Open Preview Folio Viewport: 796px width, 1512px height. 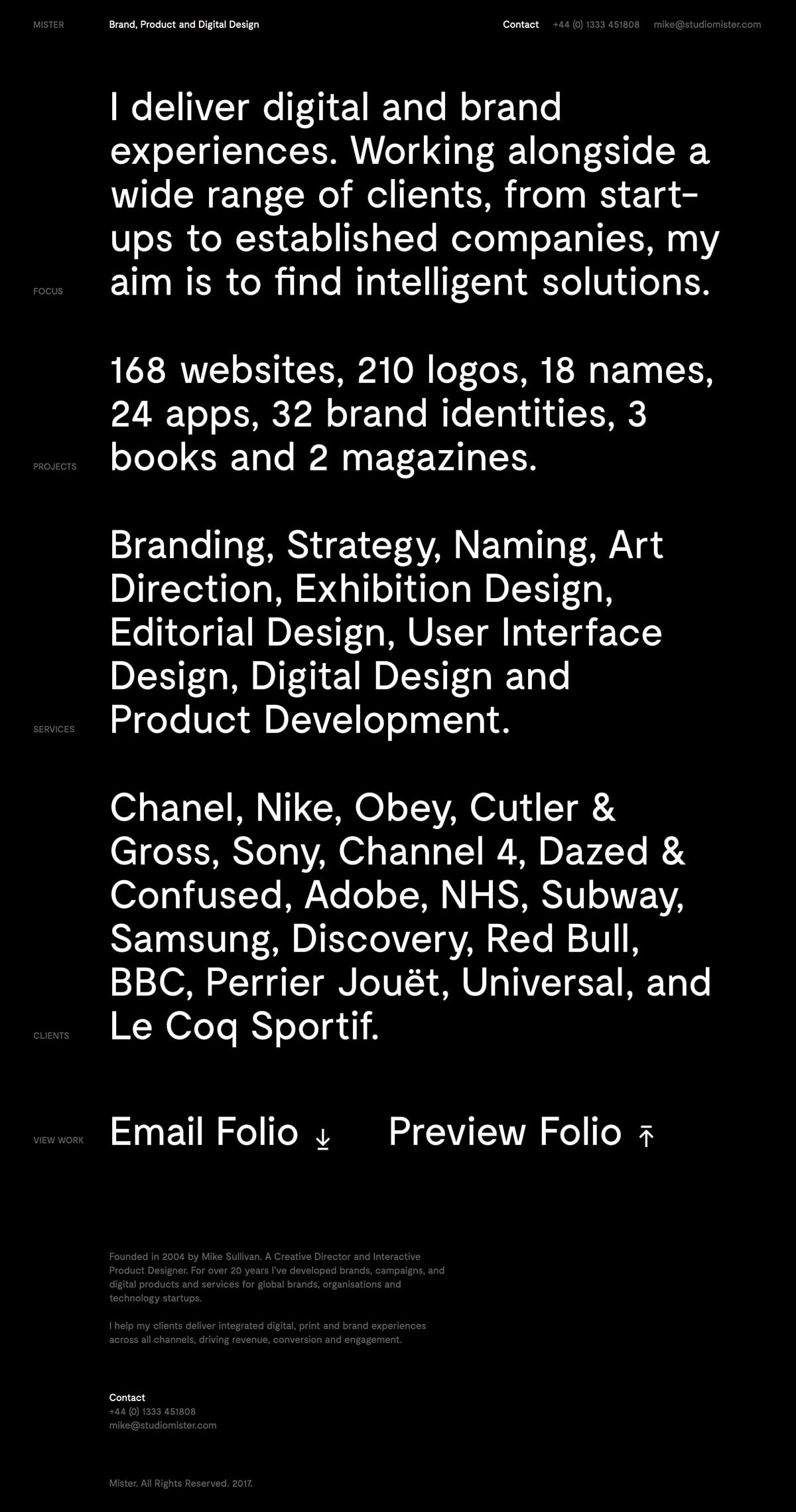point(521,1132)
